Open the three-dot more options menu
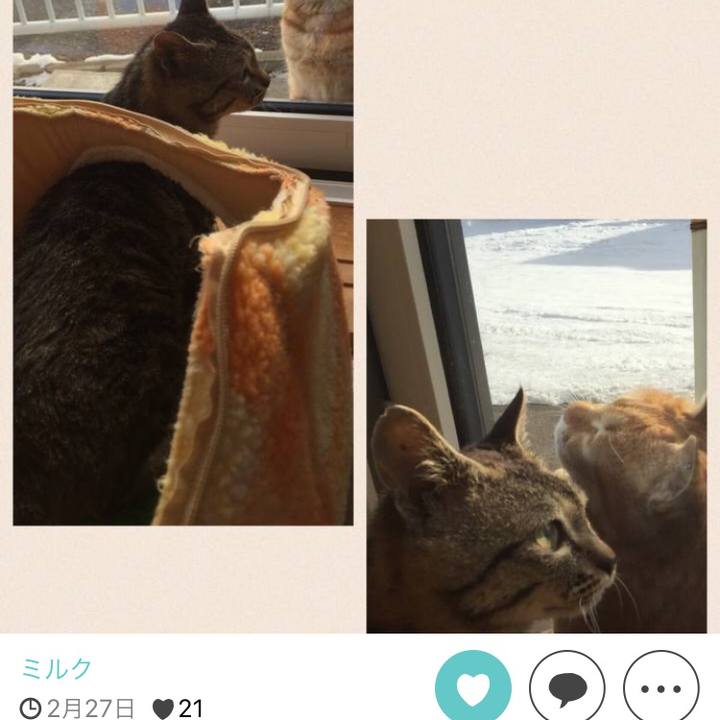 (x=660, y=690)
